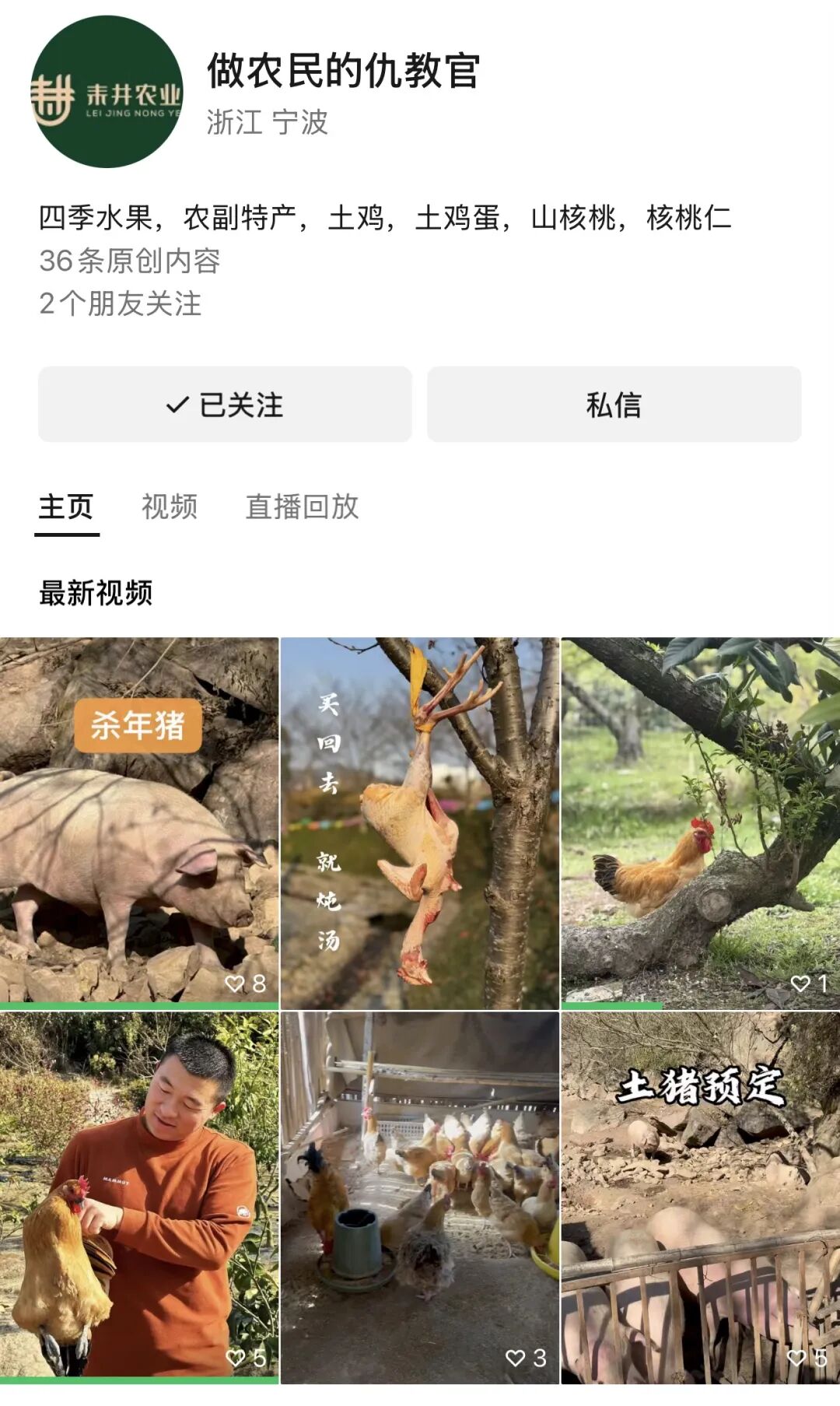The width and height of the screenshot is (840, 1406).
Task: Open the 土猪预定 video
Action: point(700,1197)
